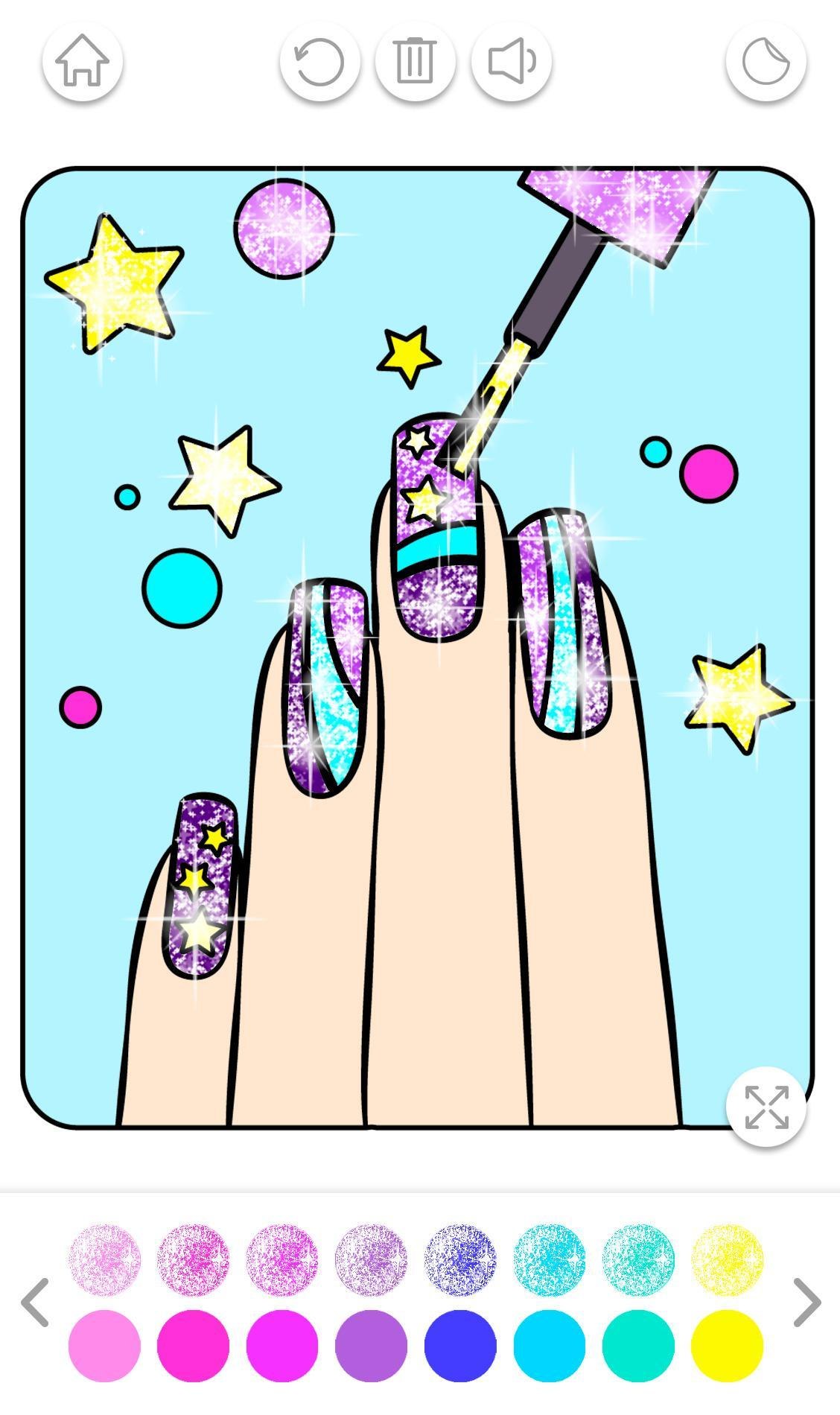Image resolution: width=840 pixels, height=1415 pixels.
Task: Pick the solid magenta color
Action: coord(282,1346)
